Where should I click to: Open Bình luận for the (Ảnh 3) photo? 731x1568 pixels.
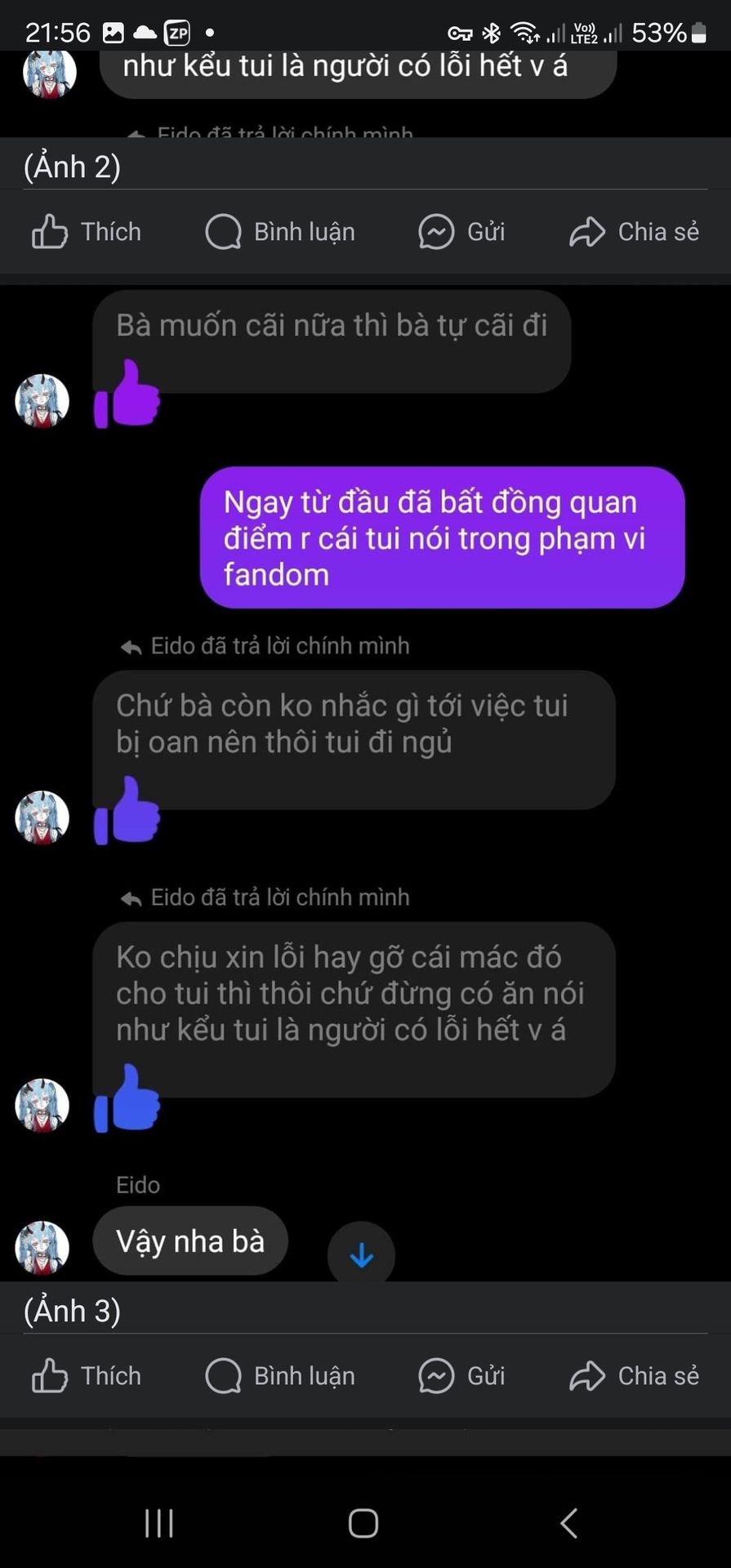click(x=280, y=1376)
